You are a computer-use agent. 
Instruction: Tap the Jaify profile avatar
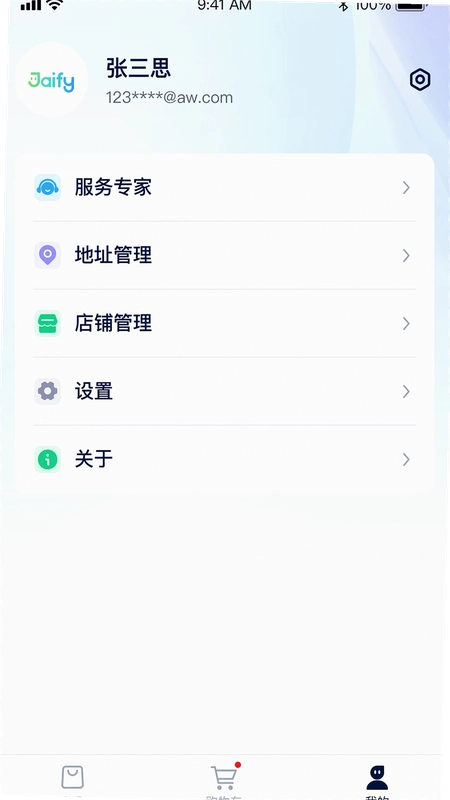[x=51, y=81]
